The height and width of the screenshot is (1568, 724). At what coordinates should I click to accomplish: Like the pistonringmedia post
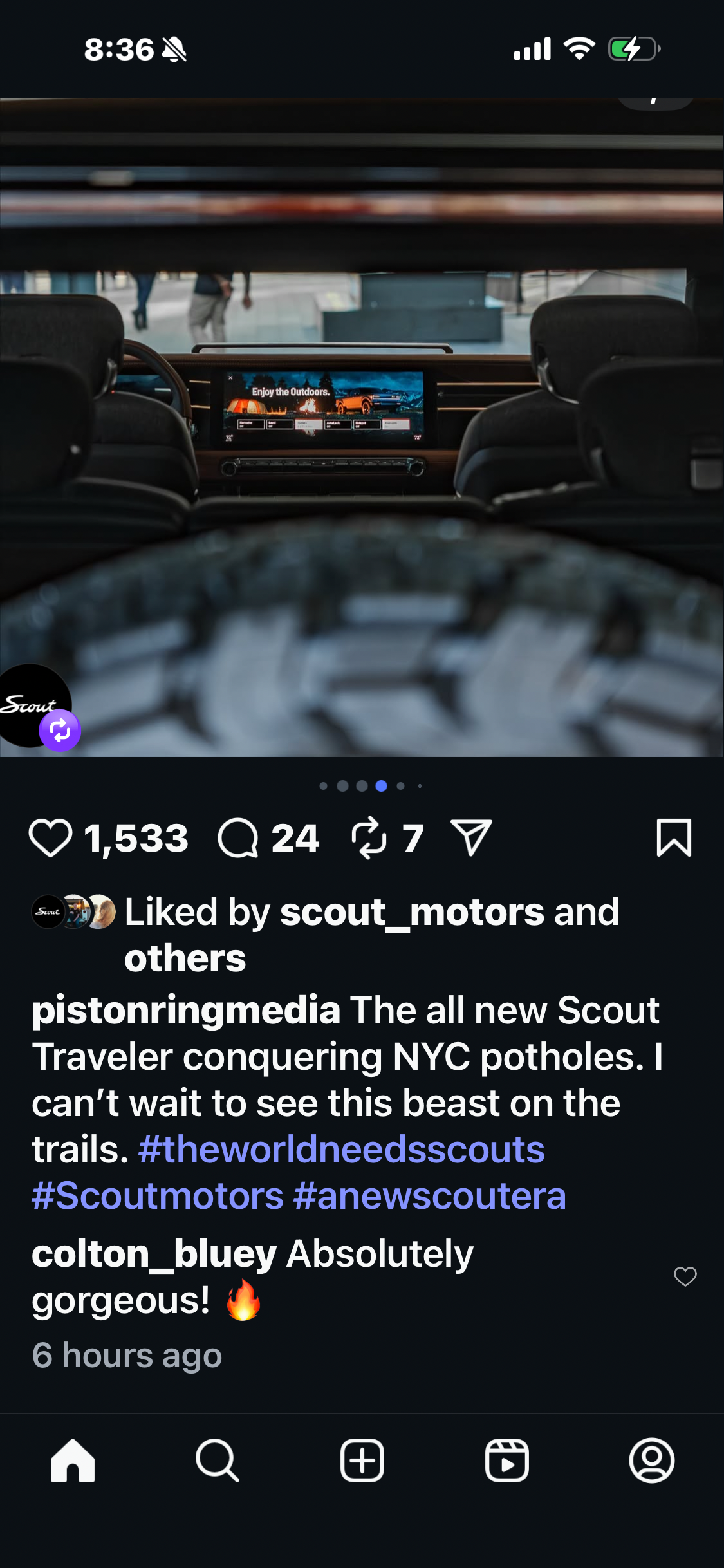[x=50, y=838]
